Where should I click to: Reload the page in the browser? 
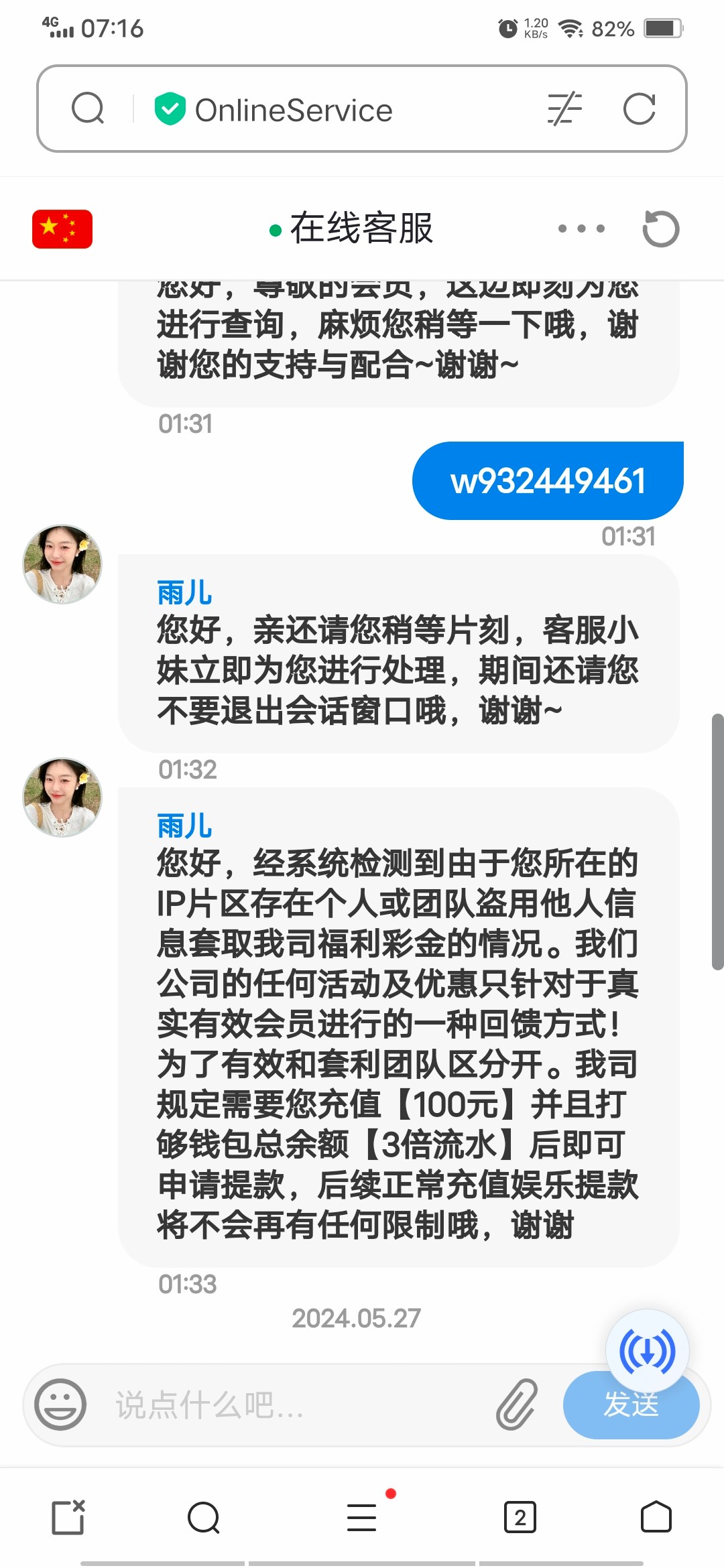point(639,109)
